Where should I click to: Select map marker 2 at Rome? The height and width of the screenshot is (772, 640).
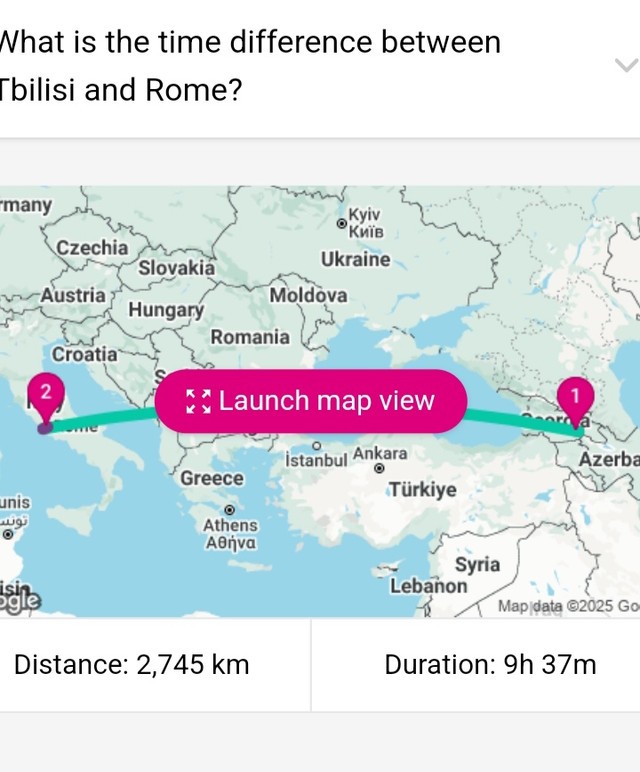pos(45,395)
